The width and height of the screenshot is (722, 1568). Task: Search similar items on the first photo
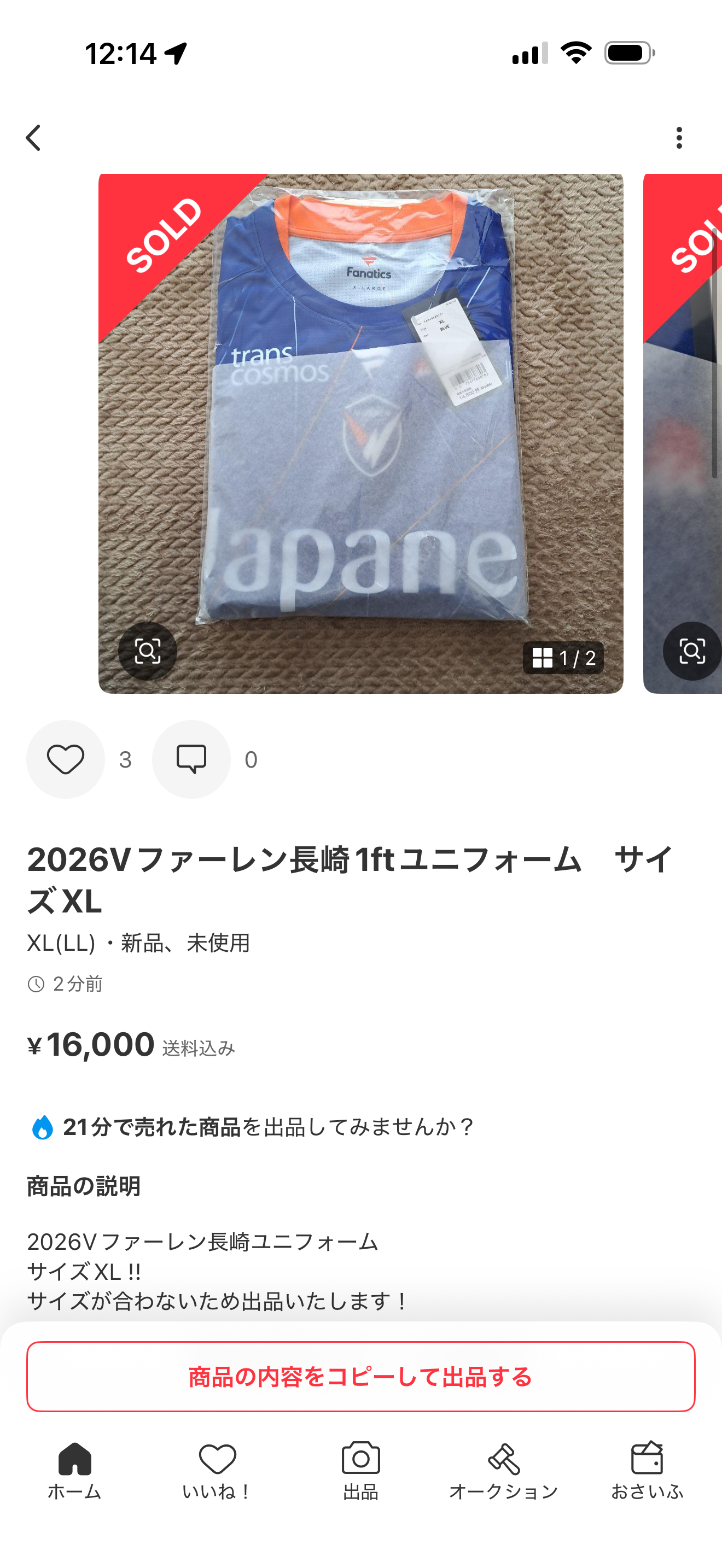coord(147,651)
